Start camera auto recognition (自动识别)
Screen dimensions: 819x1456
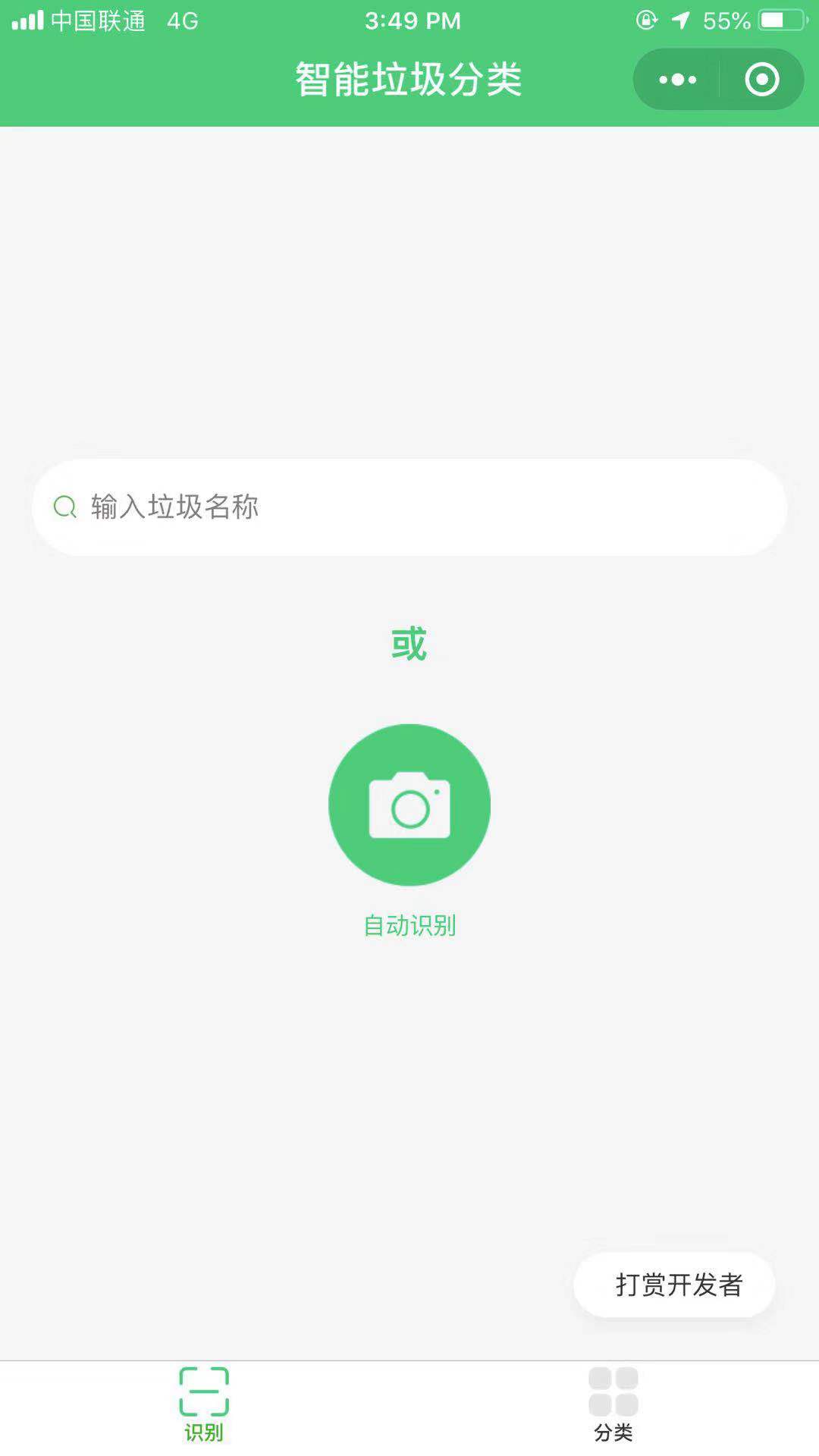409,805
